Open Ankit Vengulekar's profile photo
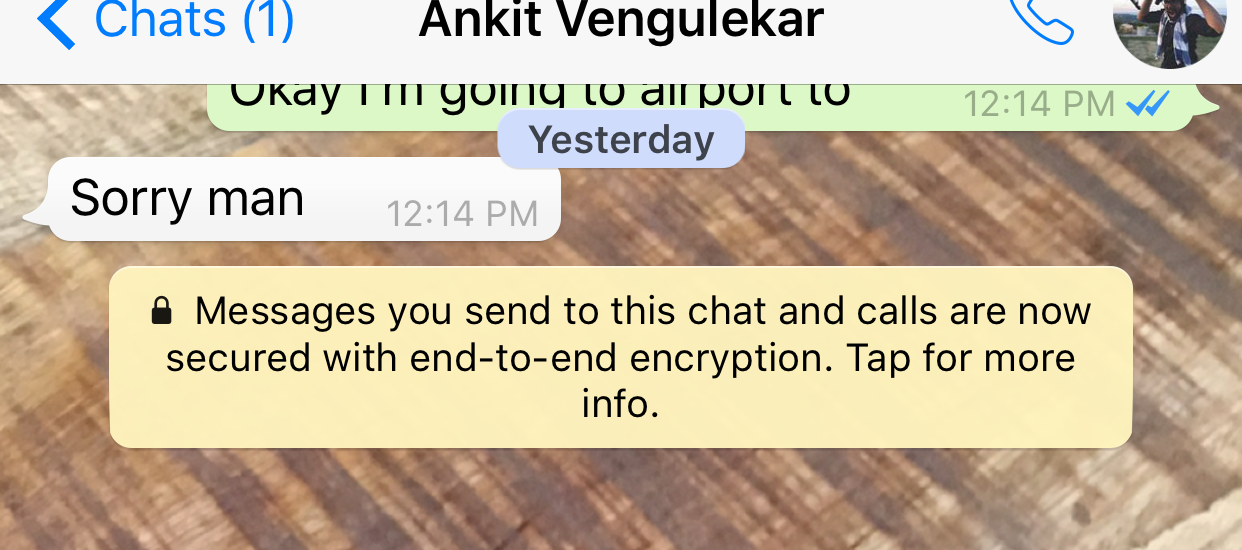 [x=1169, y=30]
